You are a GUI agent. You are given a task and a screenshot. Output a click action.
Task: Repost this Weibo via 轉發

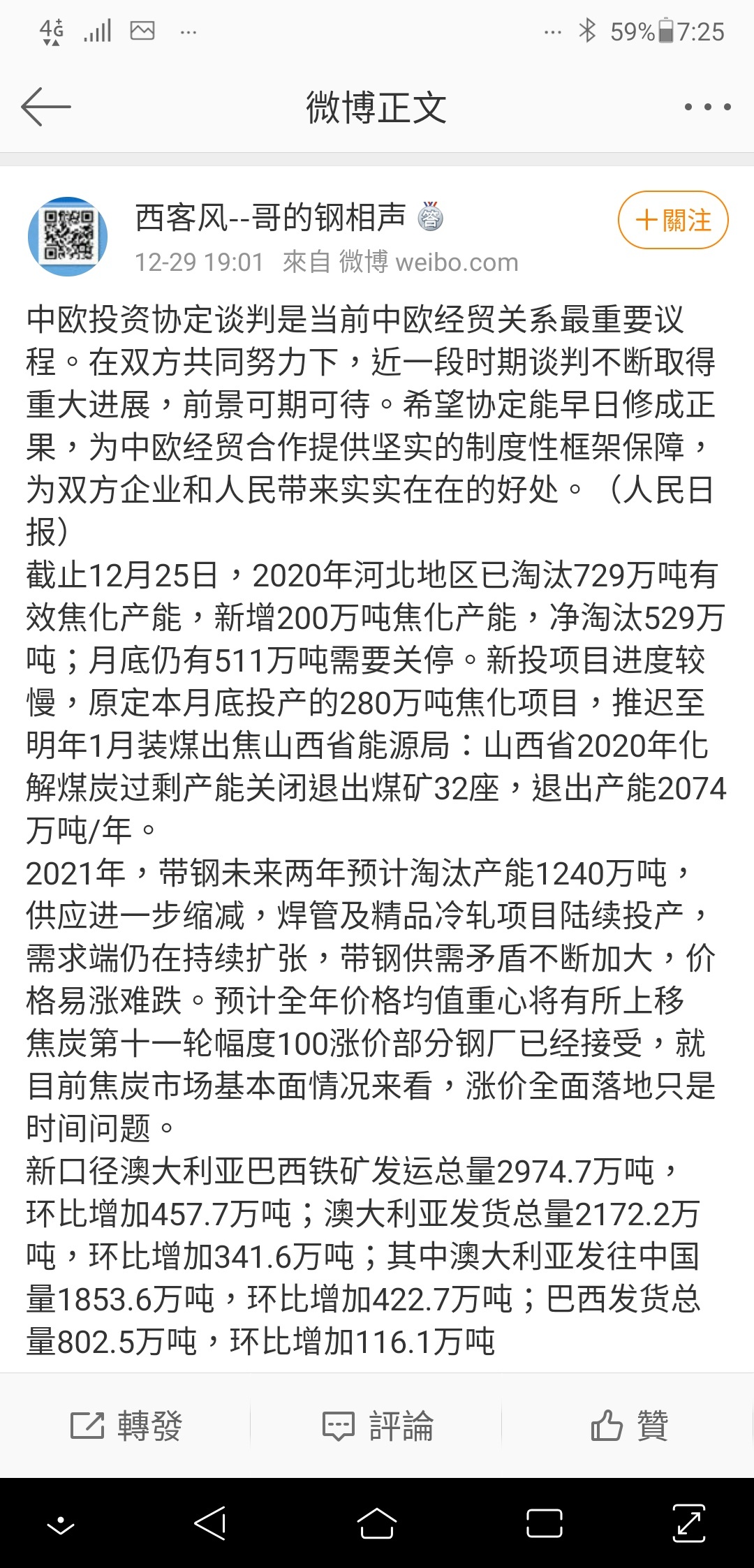tap(126, 1425)
